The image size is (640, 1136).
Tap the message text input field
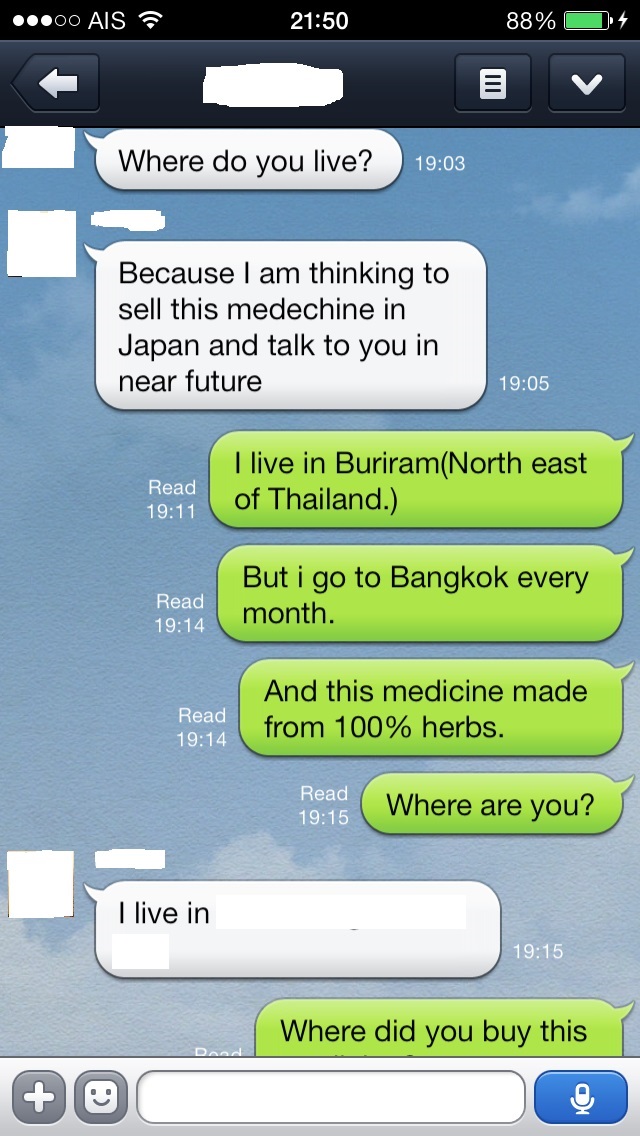click(x=330, y=1097)
